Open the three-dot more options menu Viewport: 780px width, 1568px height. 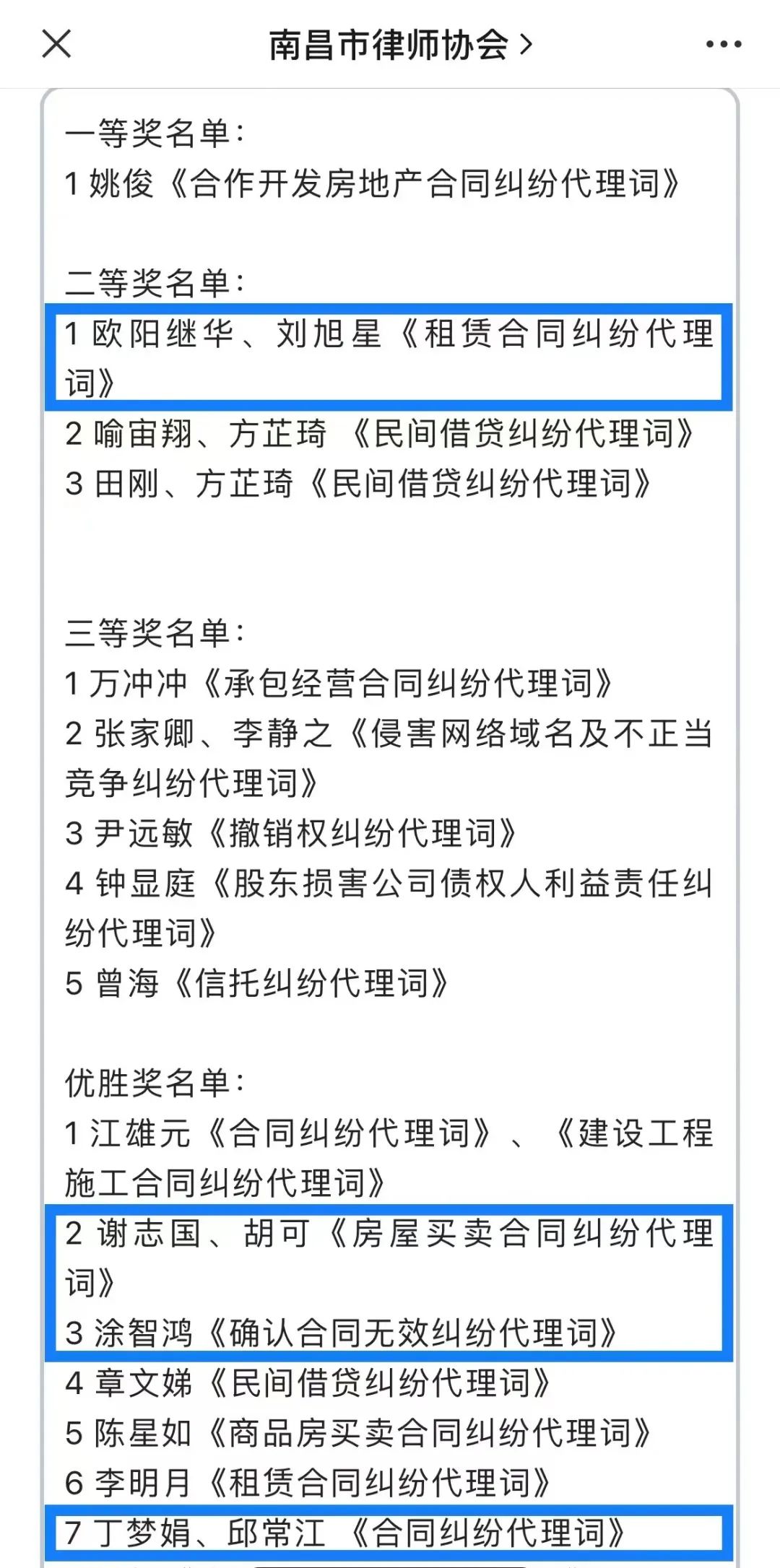[723, 45]
